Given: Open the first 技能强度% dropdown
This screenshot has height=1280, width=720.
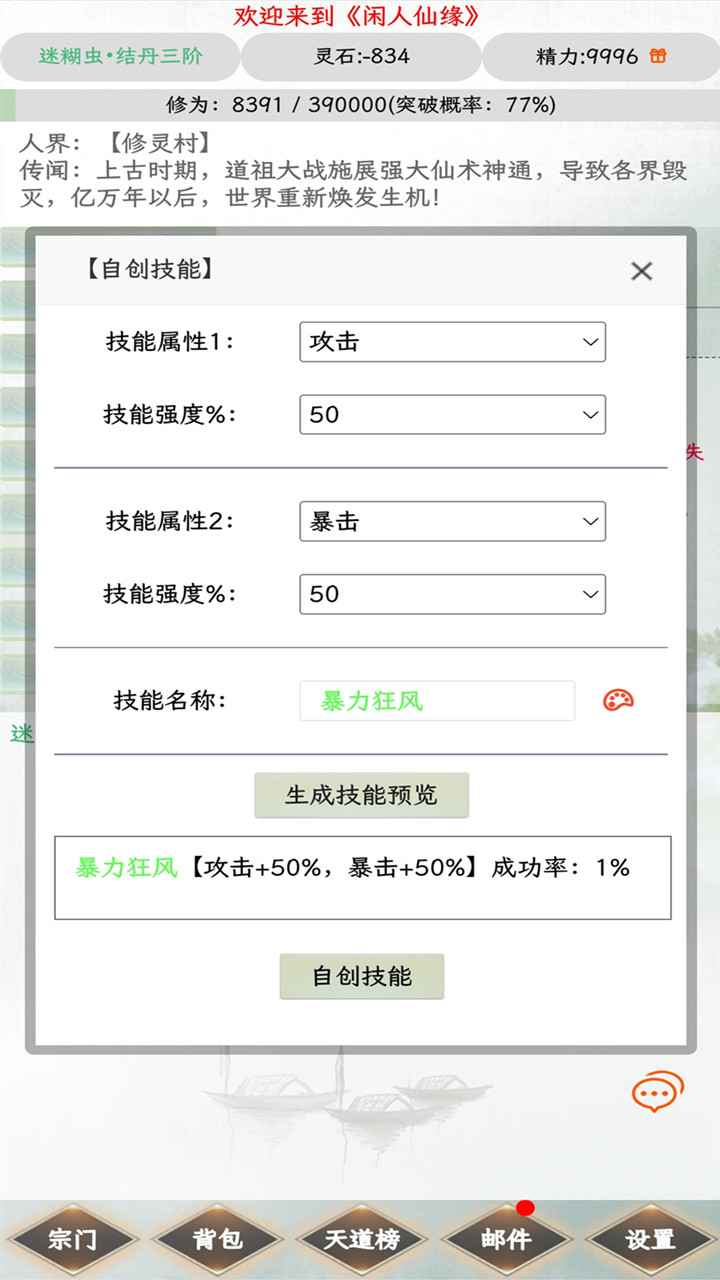Looking at the screenshot, I should coord(452,414).
